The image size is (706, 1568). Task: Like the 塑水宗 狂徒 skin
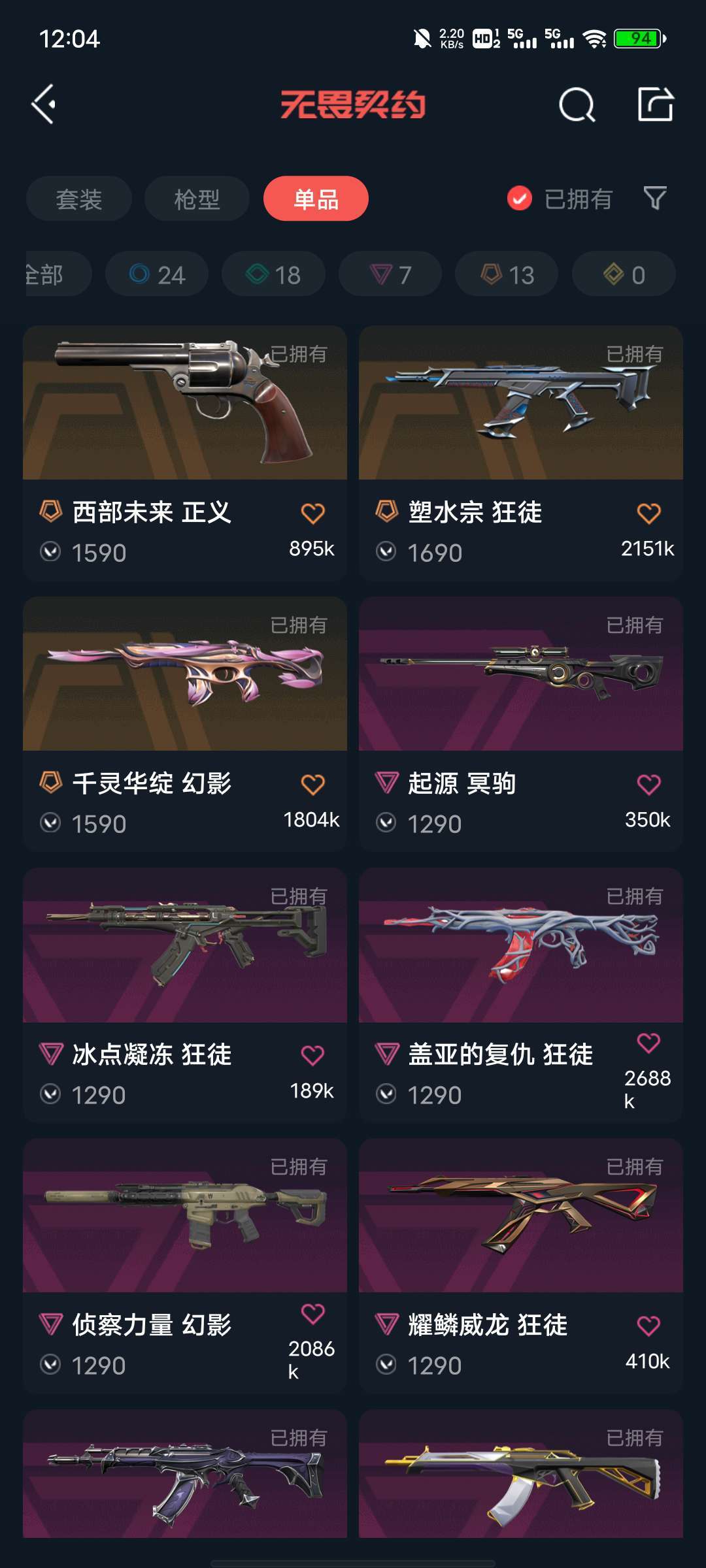(x=648, y=514)
